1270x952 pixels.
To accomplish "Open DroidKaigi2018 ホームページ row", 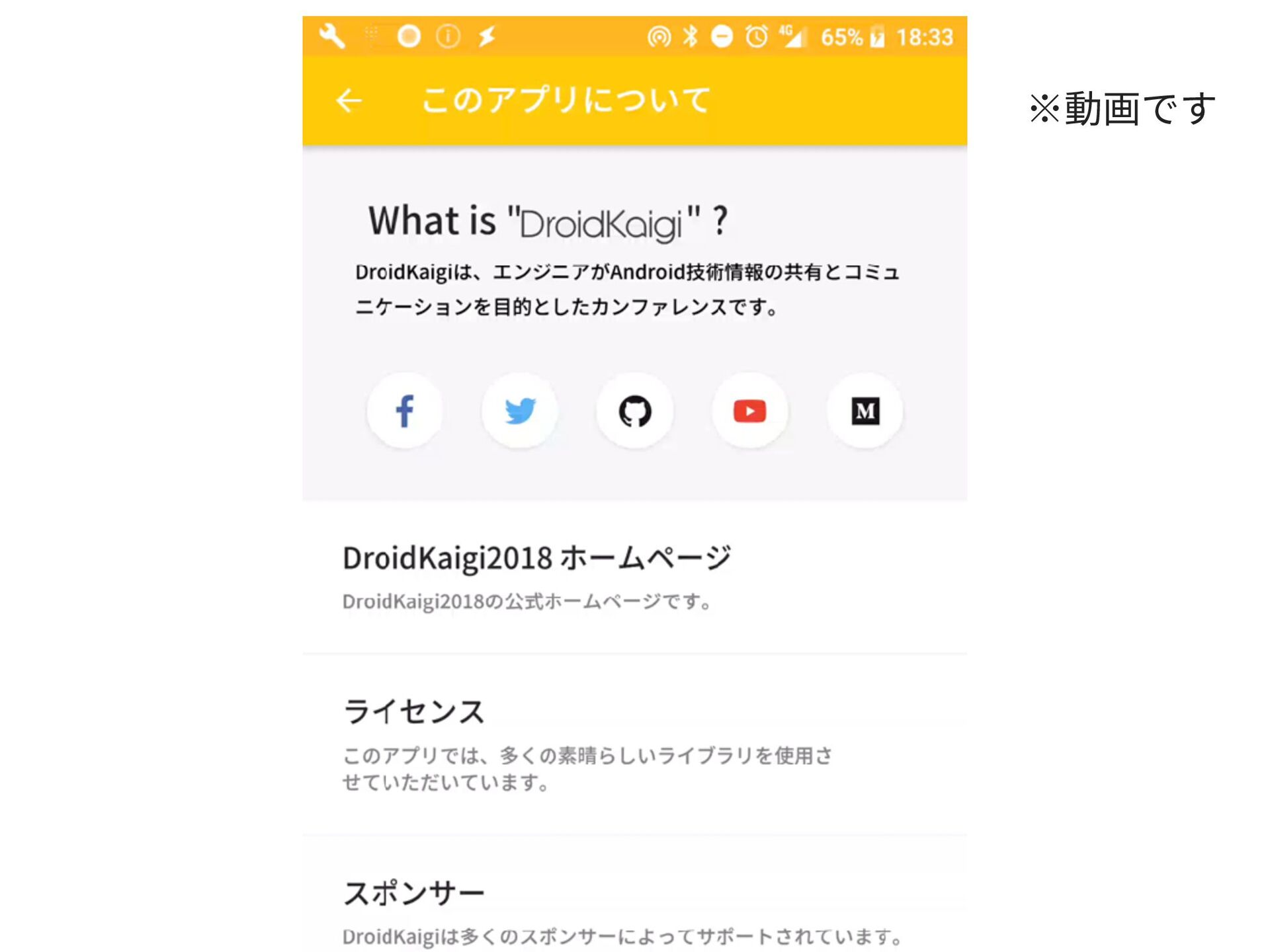I will pyautogui.click(x=634, y=576).
